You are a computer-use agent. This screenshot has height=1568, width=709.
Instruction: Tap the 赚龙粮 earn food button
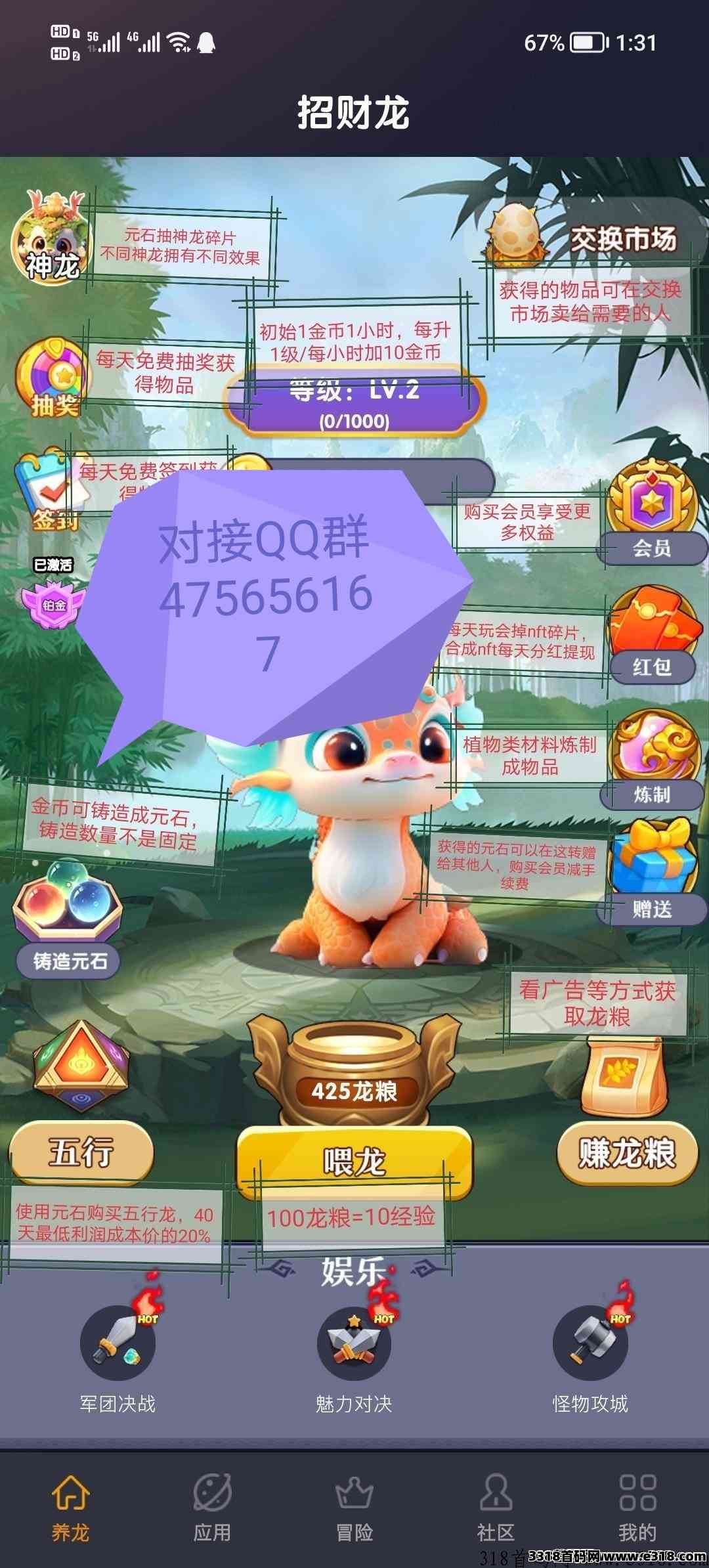click(627, 1154)
